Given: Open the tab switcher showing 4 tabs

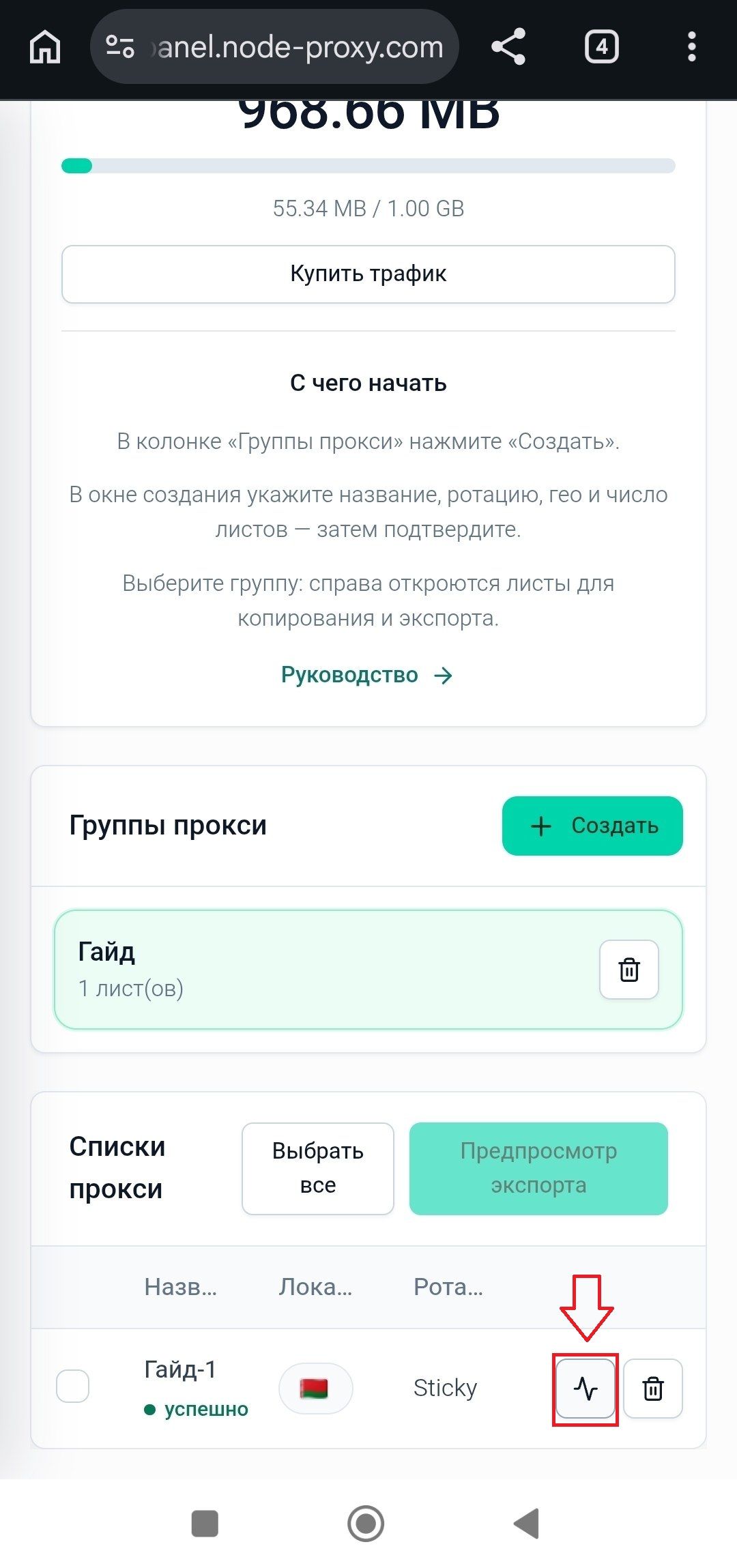Looking at the screenshot, I should coord(601,47).
